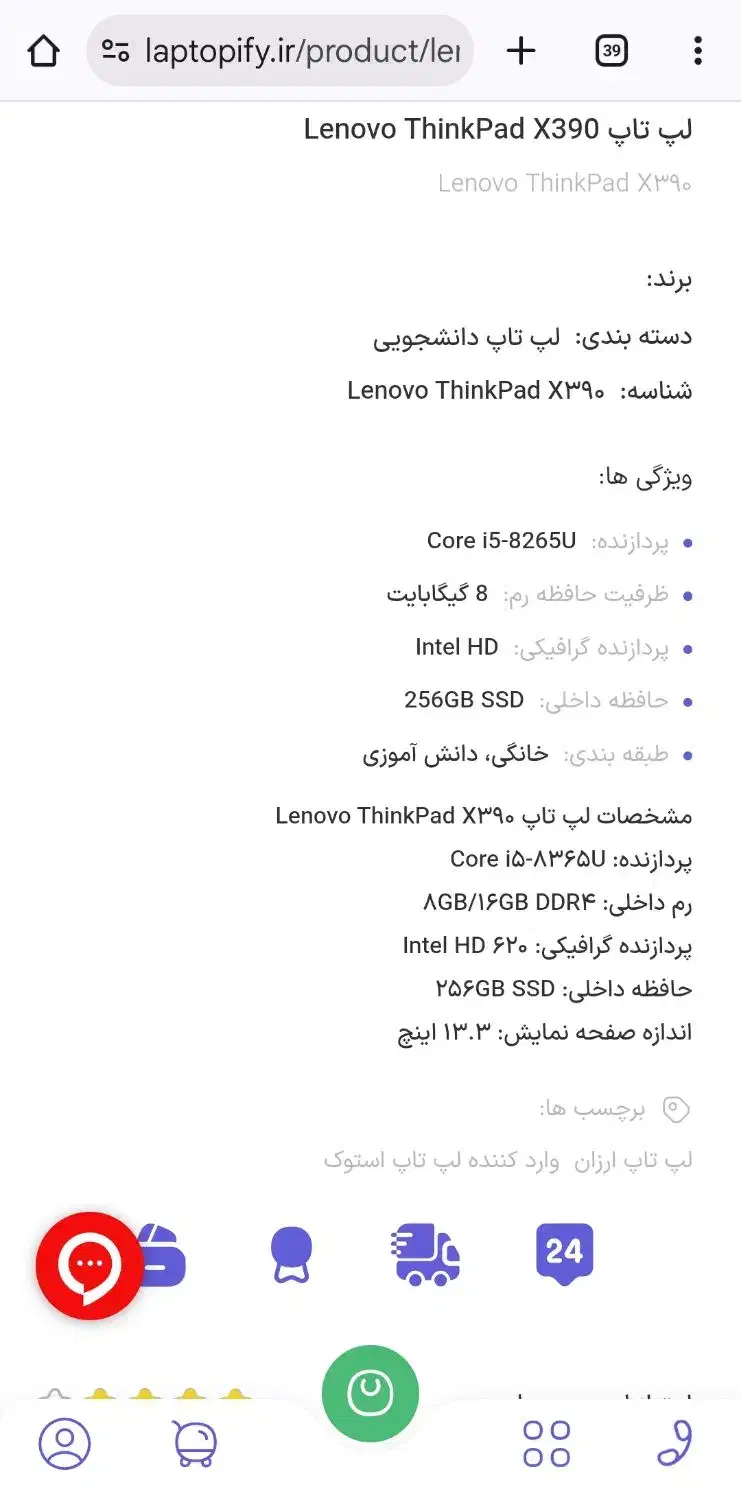741x1500 pixels.
Task: Open the user profile icon in bottom bar
Action: click(x=63, y=1443)
